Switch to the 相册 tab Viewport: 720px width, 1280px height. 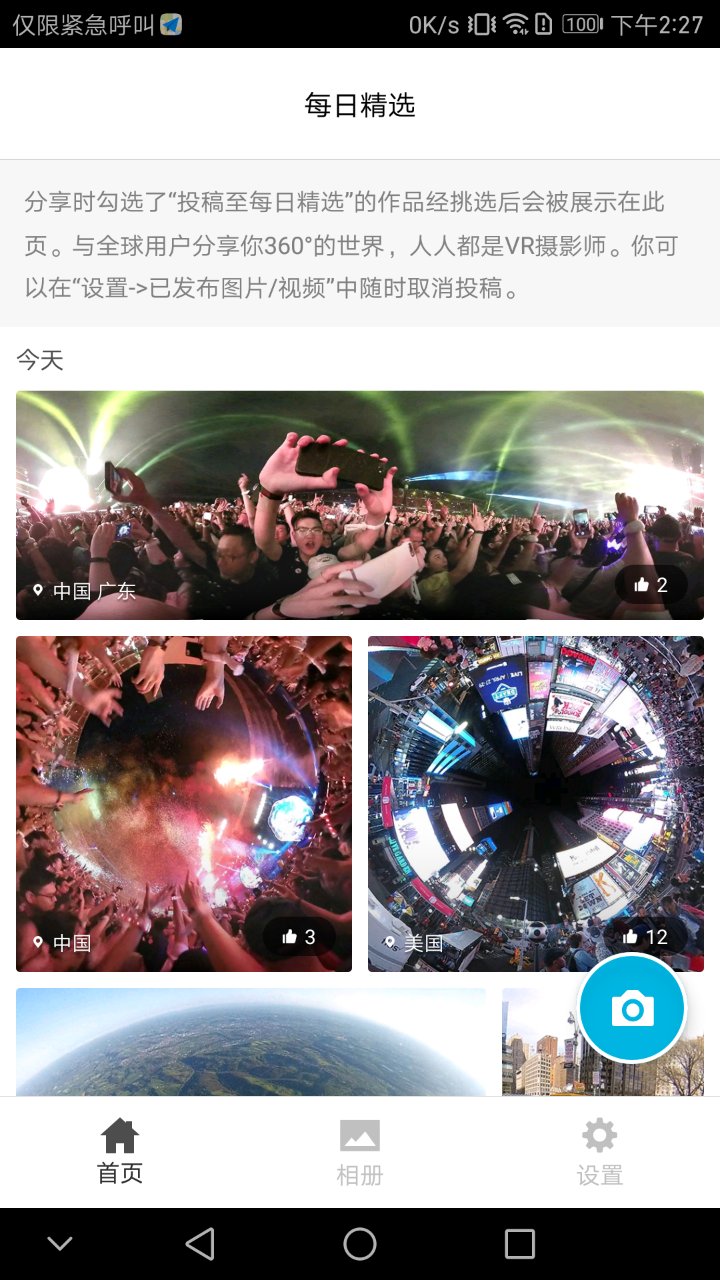click(x=360, y=1150)
